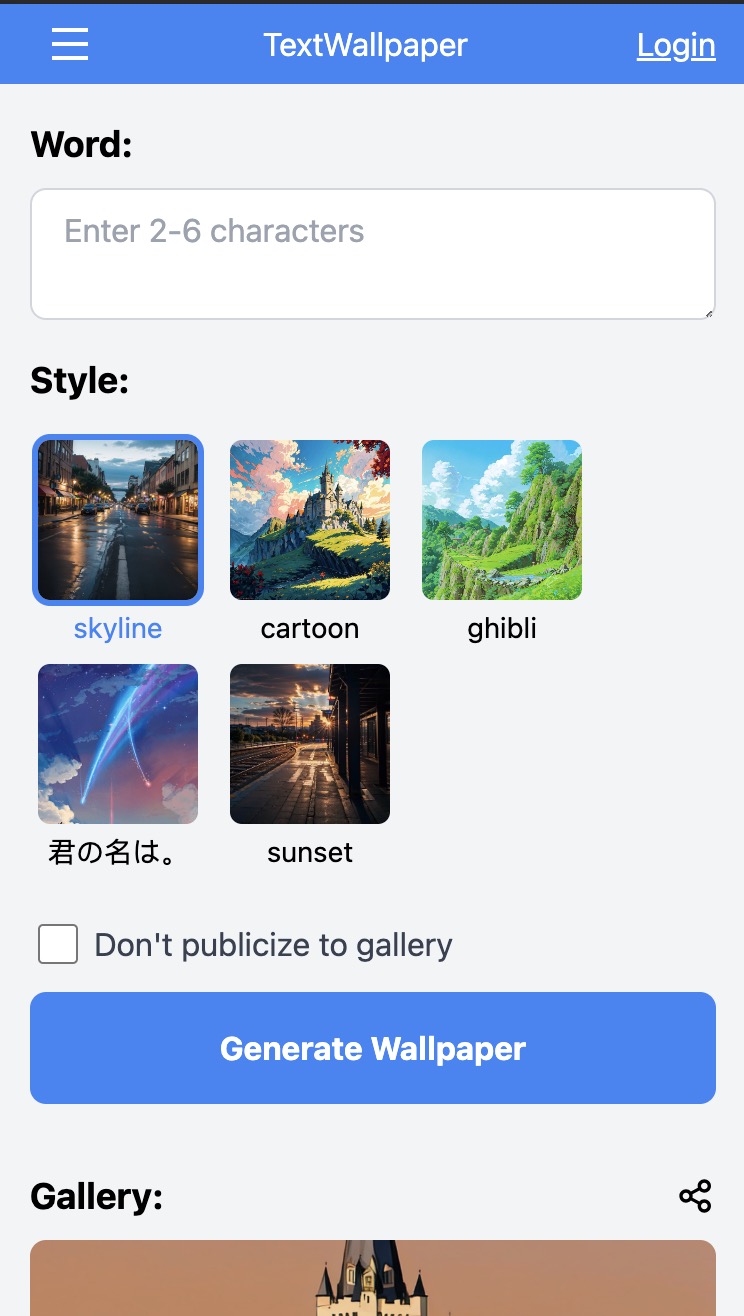Open the castle wallpaper in Gallery

372,1280
